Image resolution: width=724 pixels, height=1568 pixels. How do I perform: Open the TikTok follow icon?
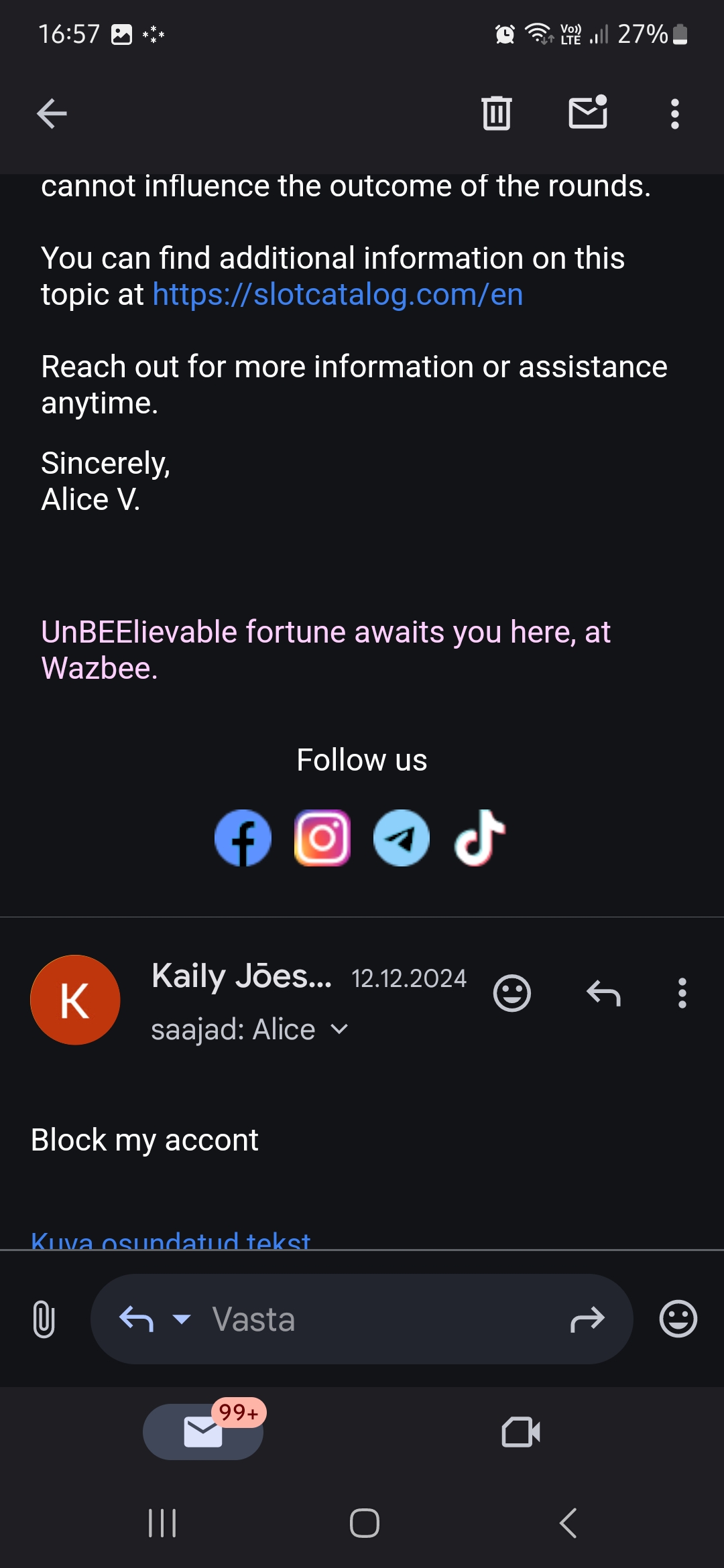coord(480,838)
